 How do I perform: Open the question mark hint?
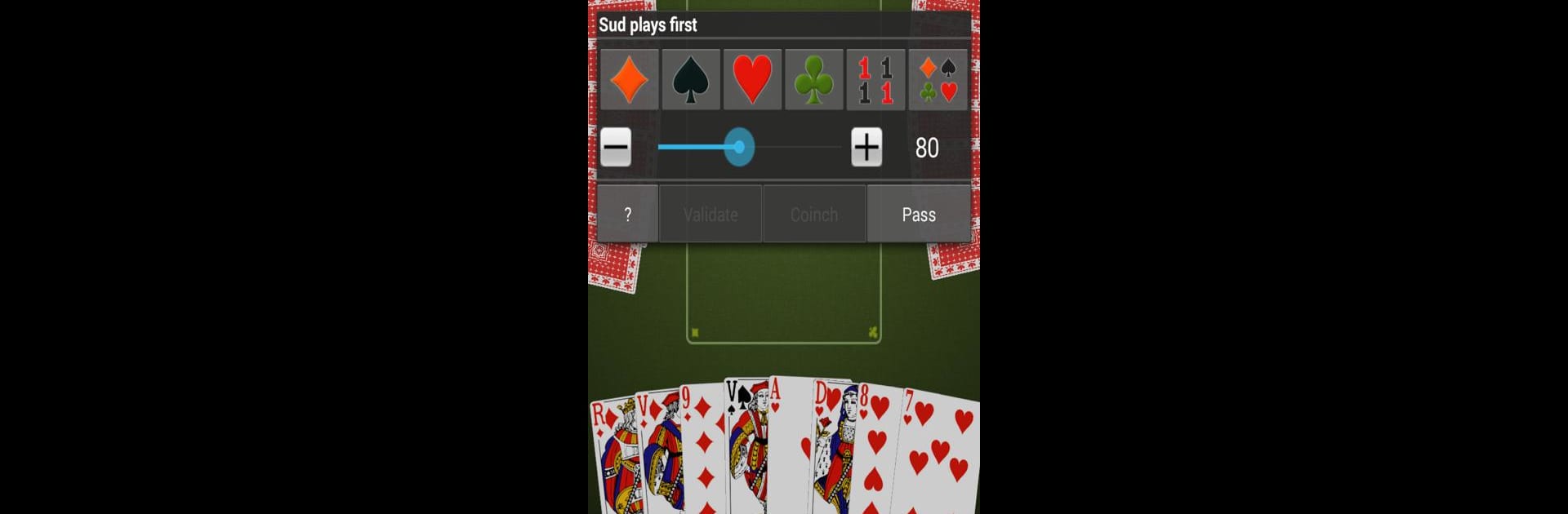(x=627, y=215)
